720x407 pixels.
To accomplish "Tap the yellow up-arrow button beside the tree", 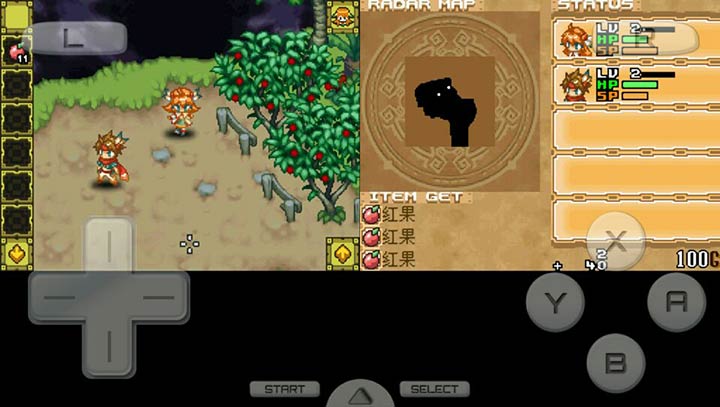I will [343, 253].
